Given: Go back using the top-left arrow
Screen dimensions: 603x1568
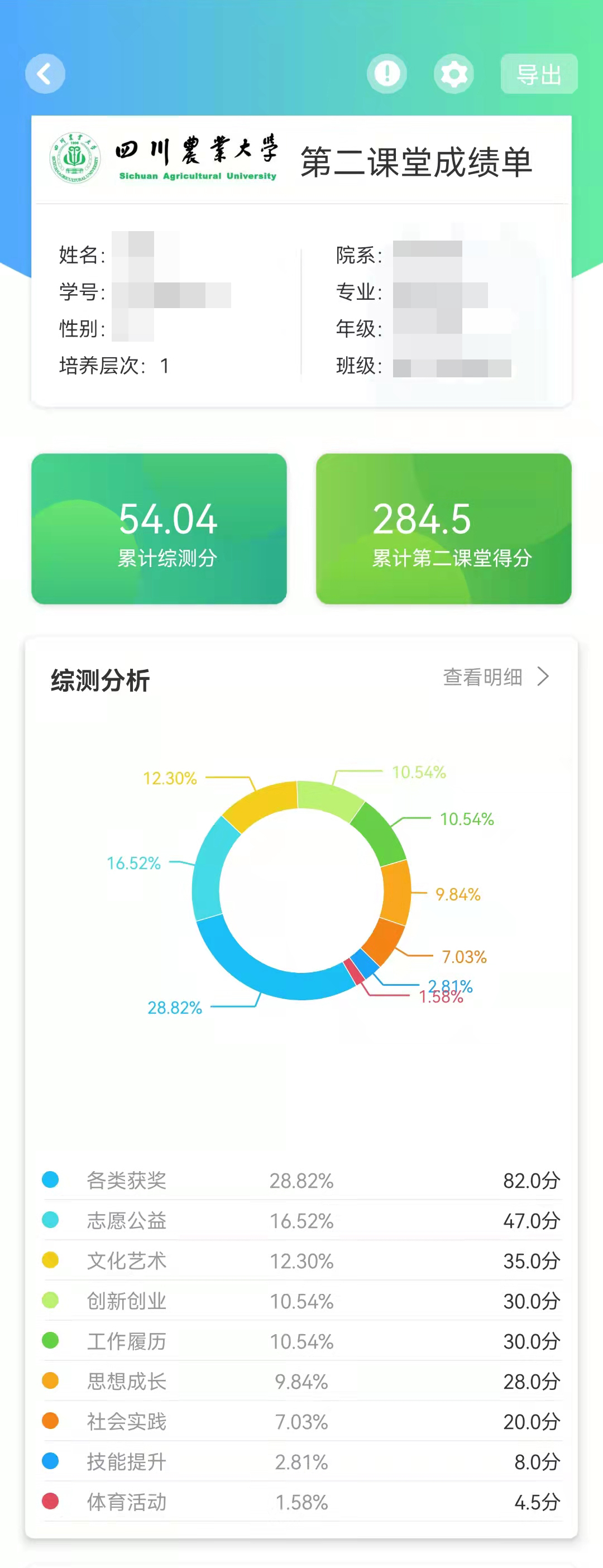Looking at the screenshot, I should (x=45, y=74).
